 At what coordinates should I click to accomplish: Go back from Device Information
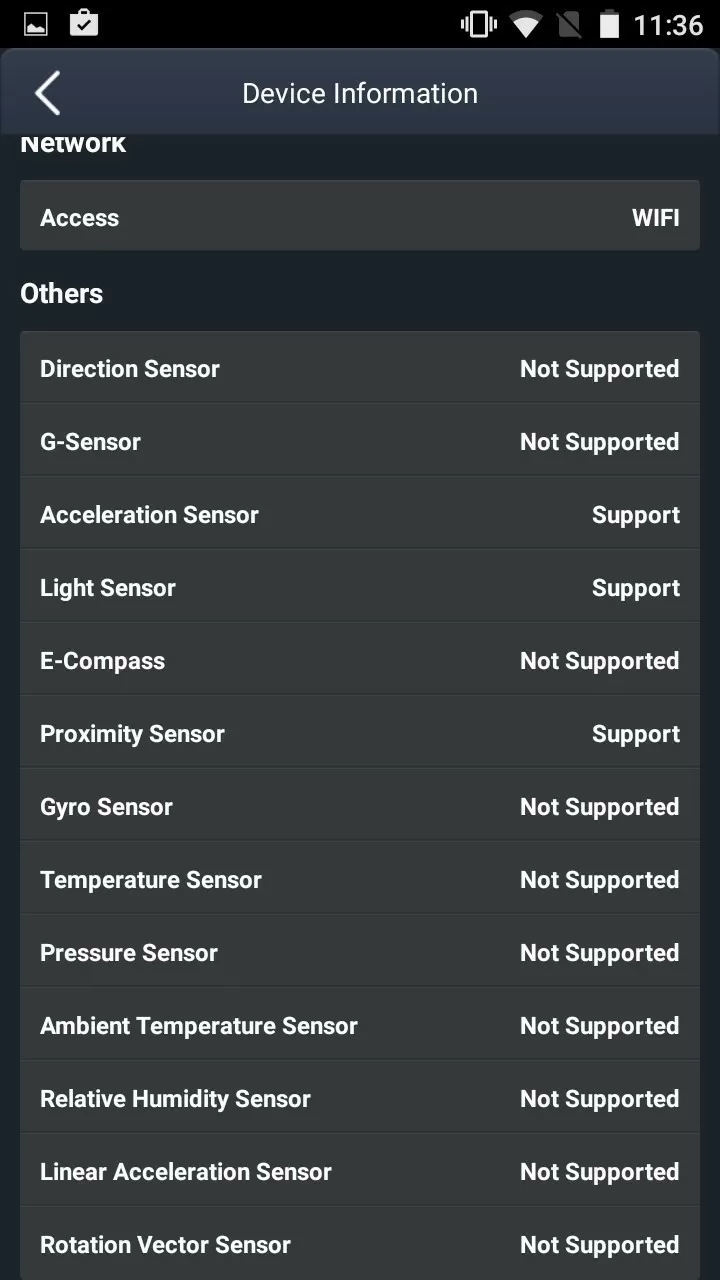click(48, 93)
